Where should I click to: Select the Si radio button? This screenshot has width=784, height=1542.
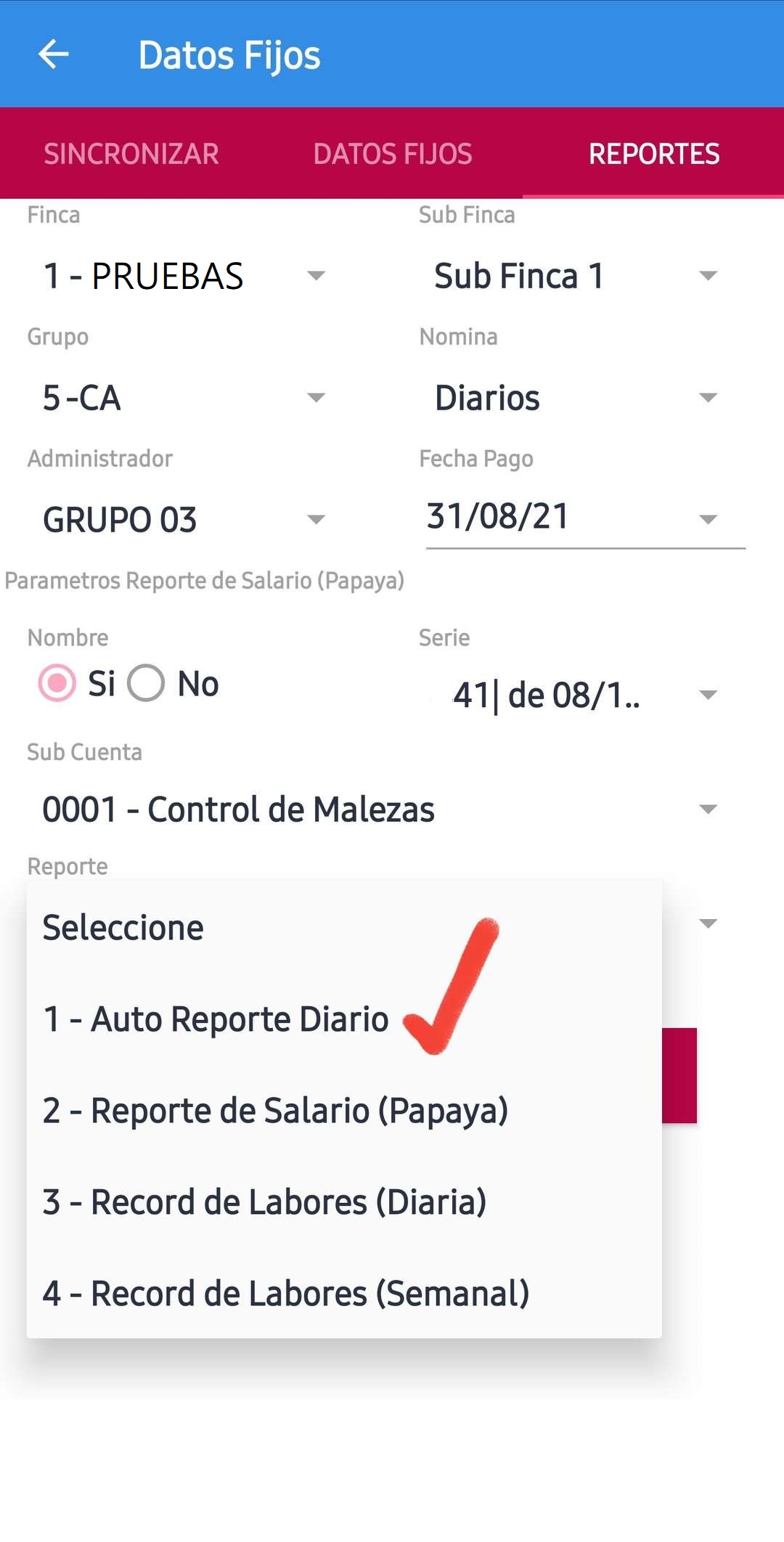(x=57, y=683)
